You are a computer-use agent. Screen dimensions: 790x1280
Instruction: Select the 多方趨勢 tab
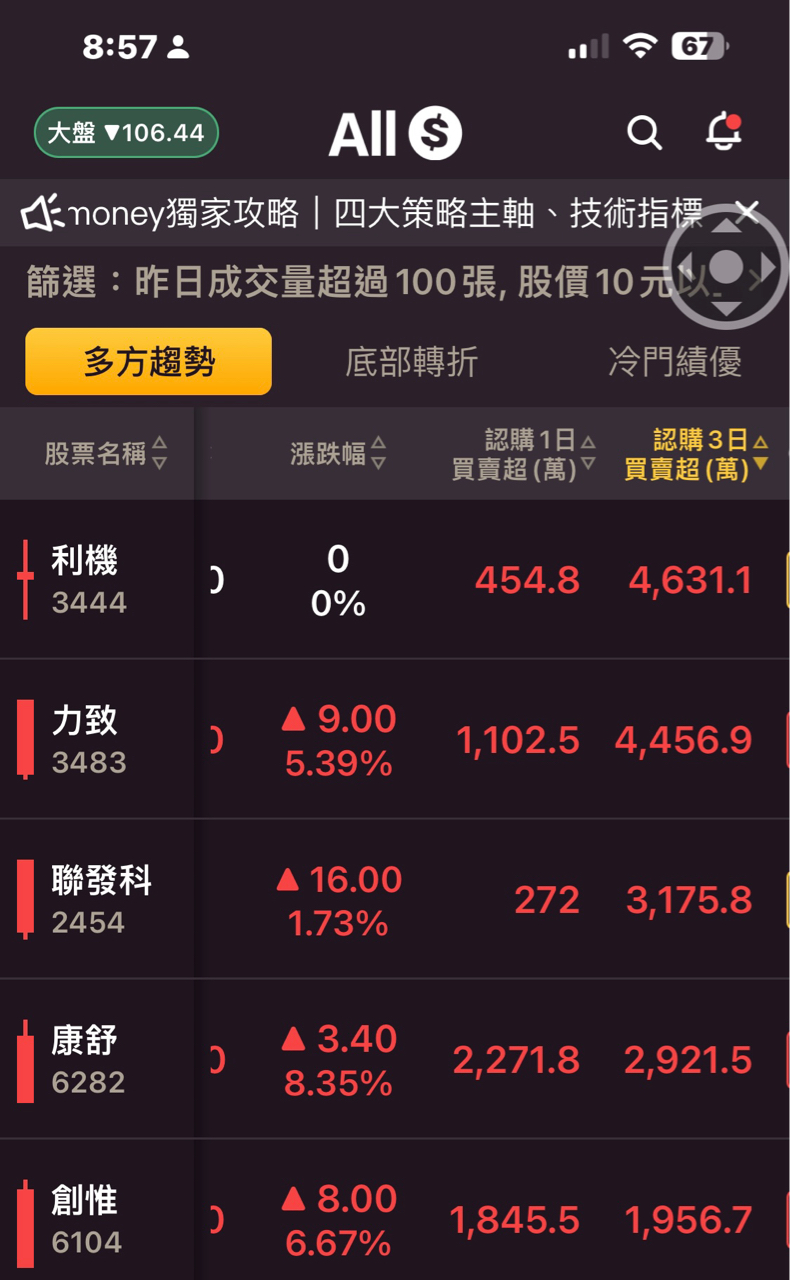[x=148, y=362]
